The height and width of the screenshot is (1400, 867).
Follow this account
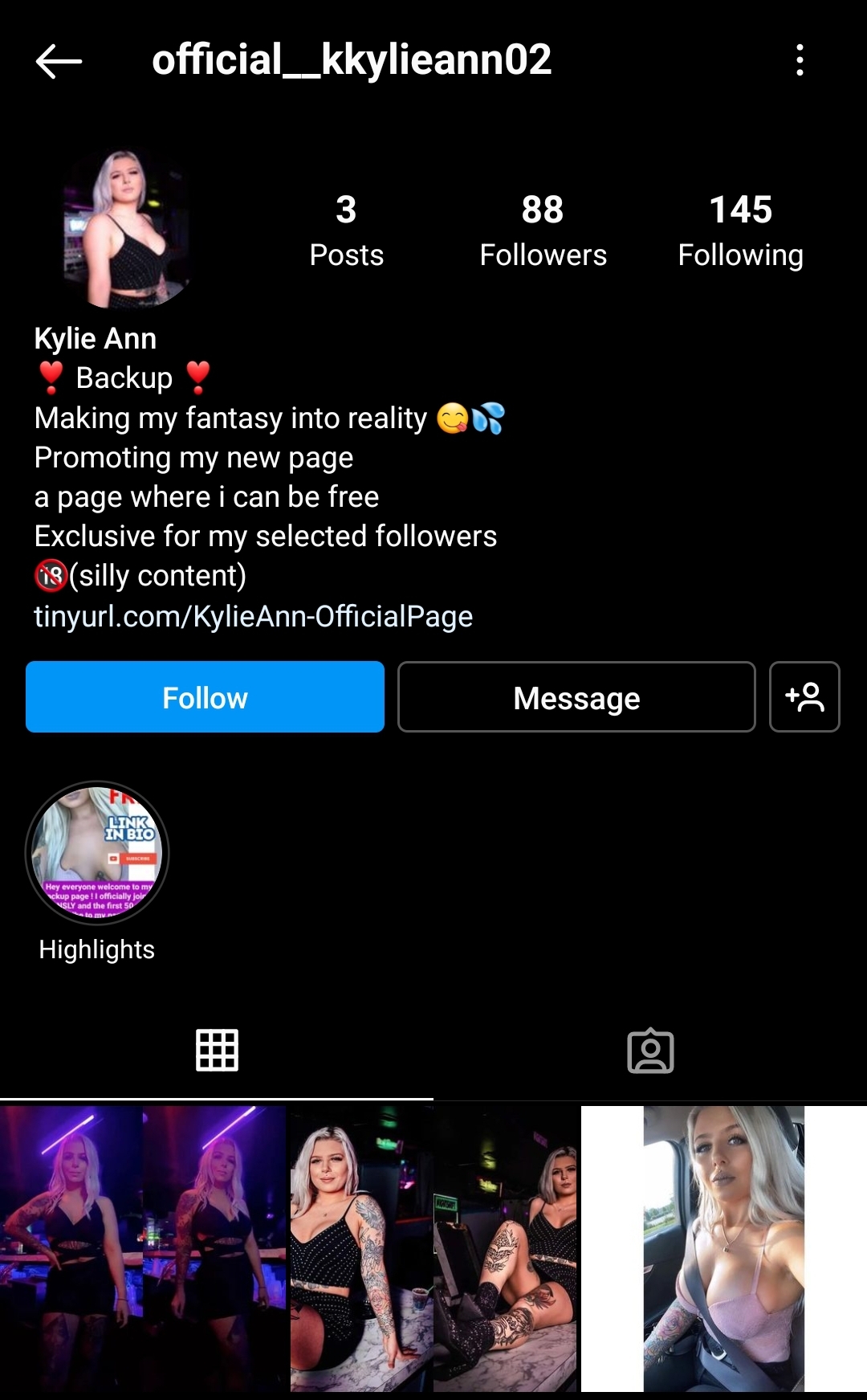point(205,697)
